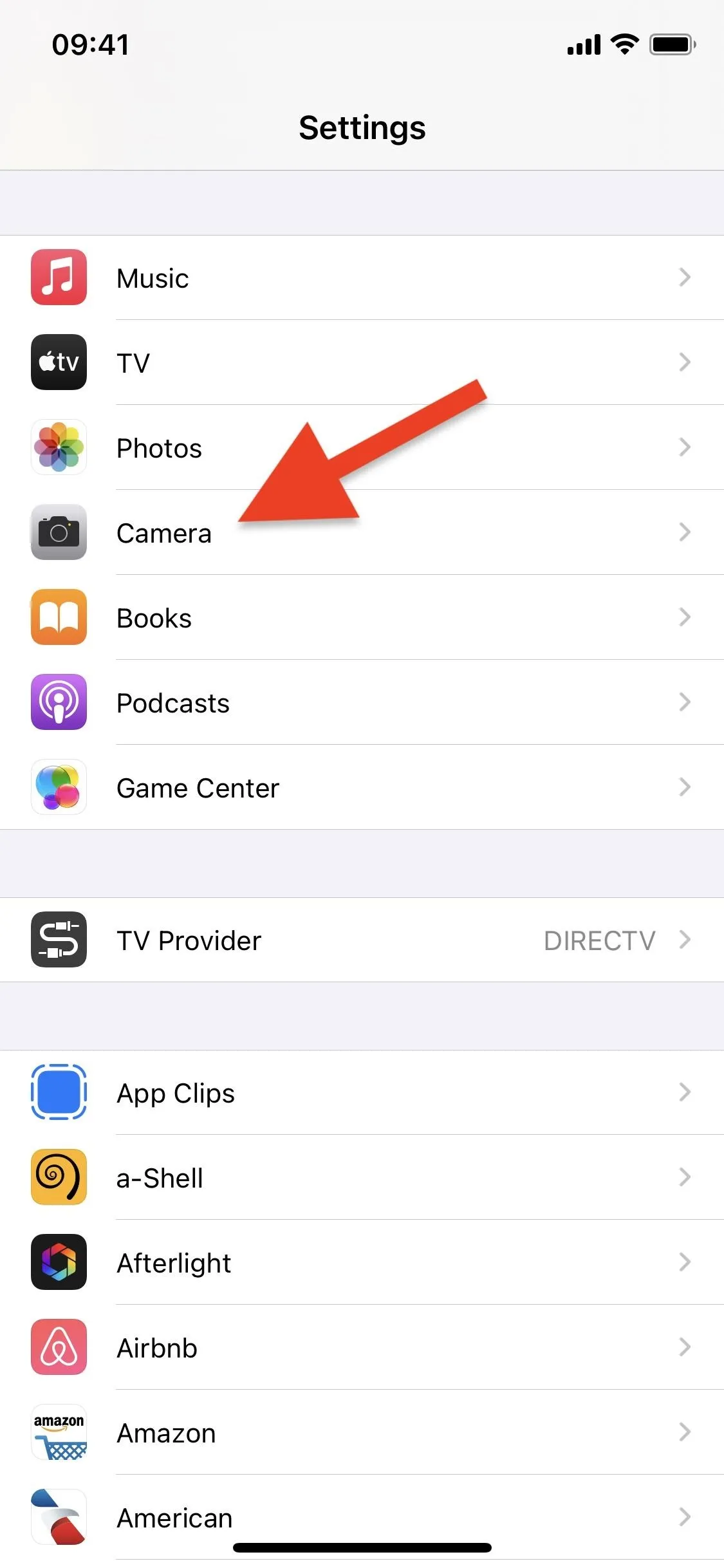Viewport: 724px width, 1568px height.
Task: Open Game Center settings
Action: click(x=362, y=787)
